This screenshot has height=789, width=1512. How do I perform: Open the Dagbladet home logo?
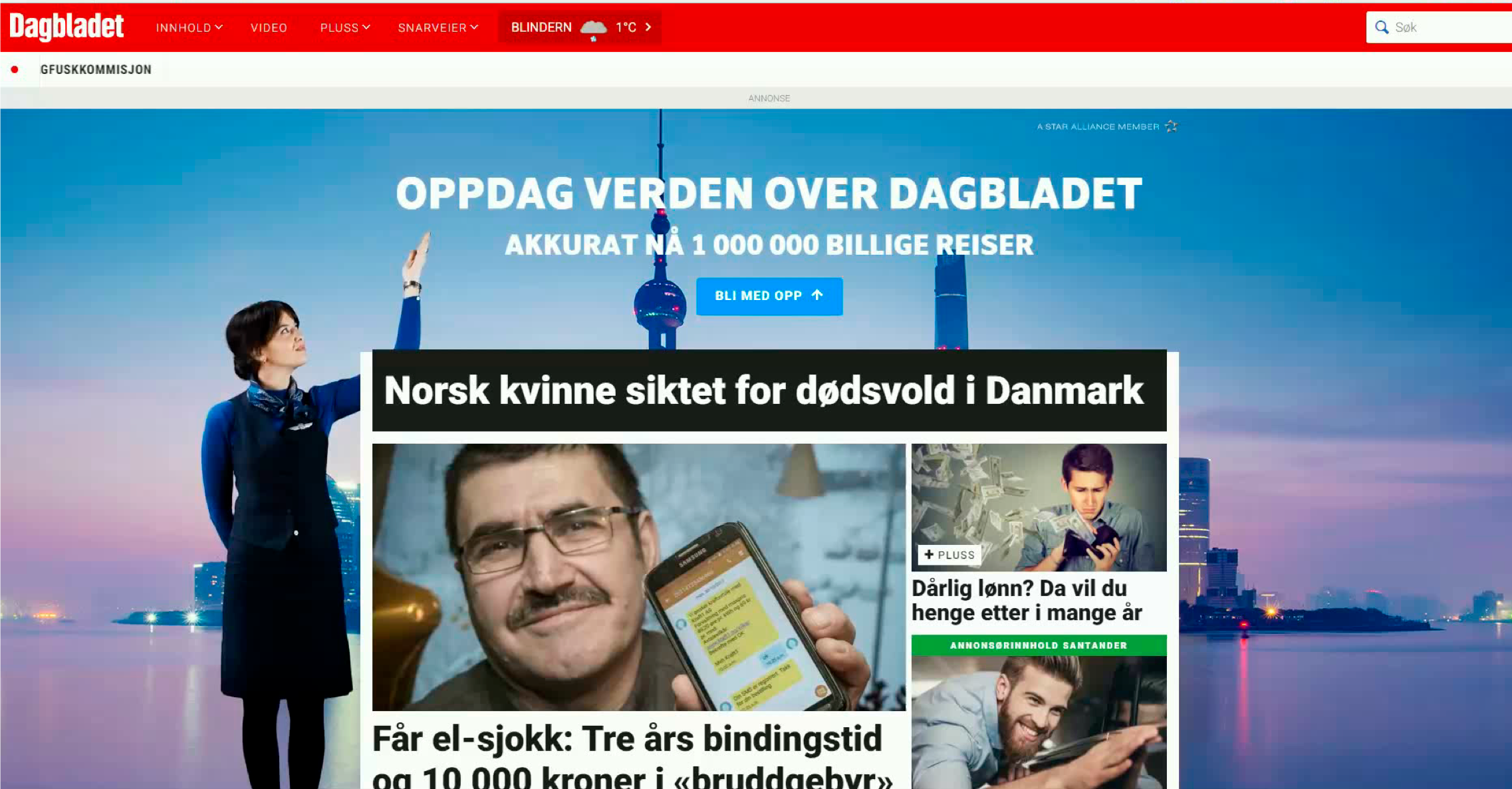click(66, 27)
